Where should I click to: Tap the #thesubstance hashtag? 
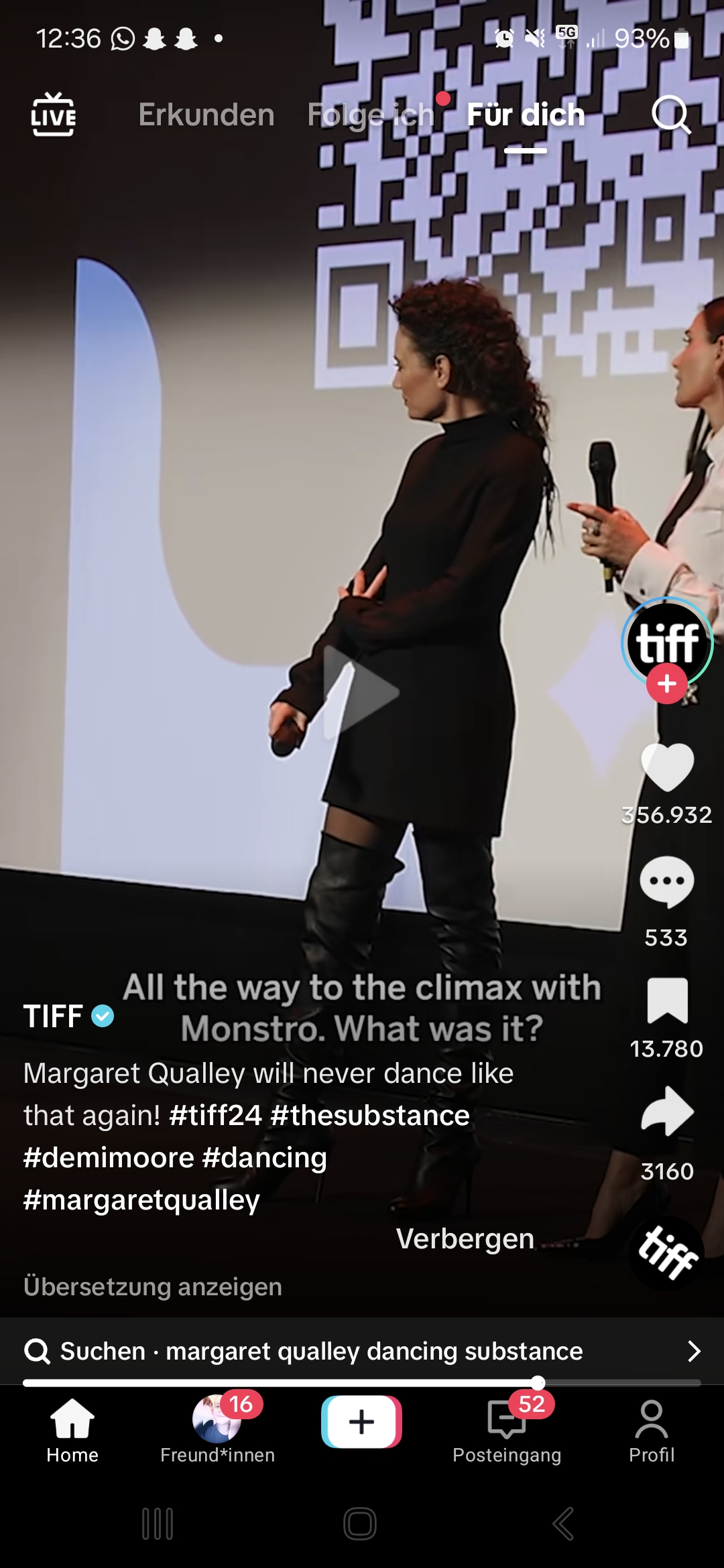click(x=370, y=1116)
